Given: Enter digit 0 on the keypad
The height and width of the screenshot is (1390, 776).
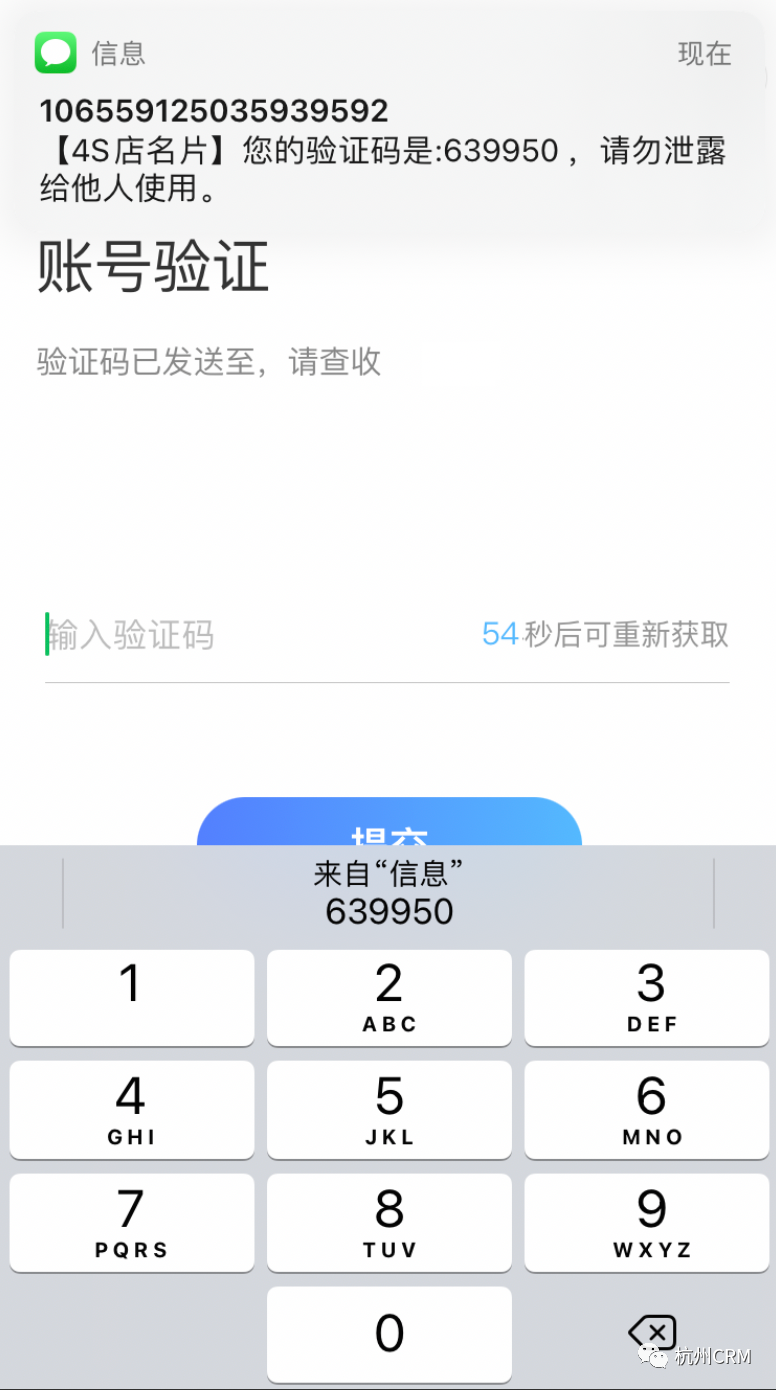Looking at the screenshot, I should click(389, 1334).
